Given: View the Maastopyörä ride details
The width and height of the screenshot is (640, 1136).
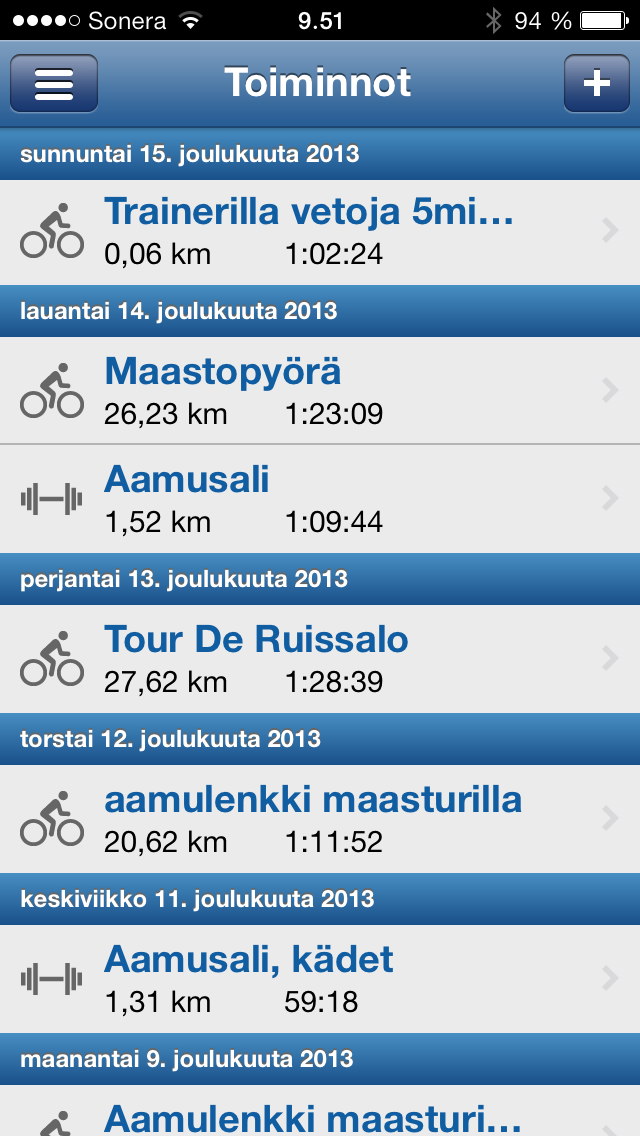Looking at the screenshot, I should 320,391.
